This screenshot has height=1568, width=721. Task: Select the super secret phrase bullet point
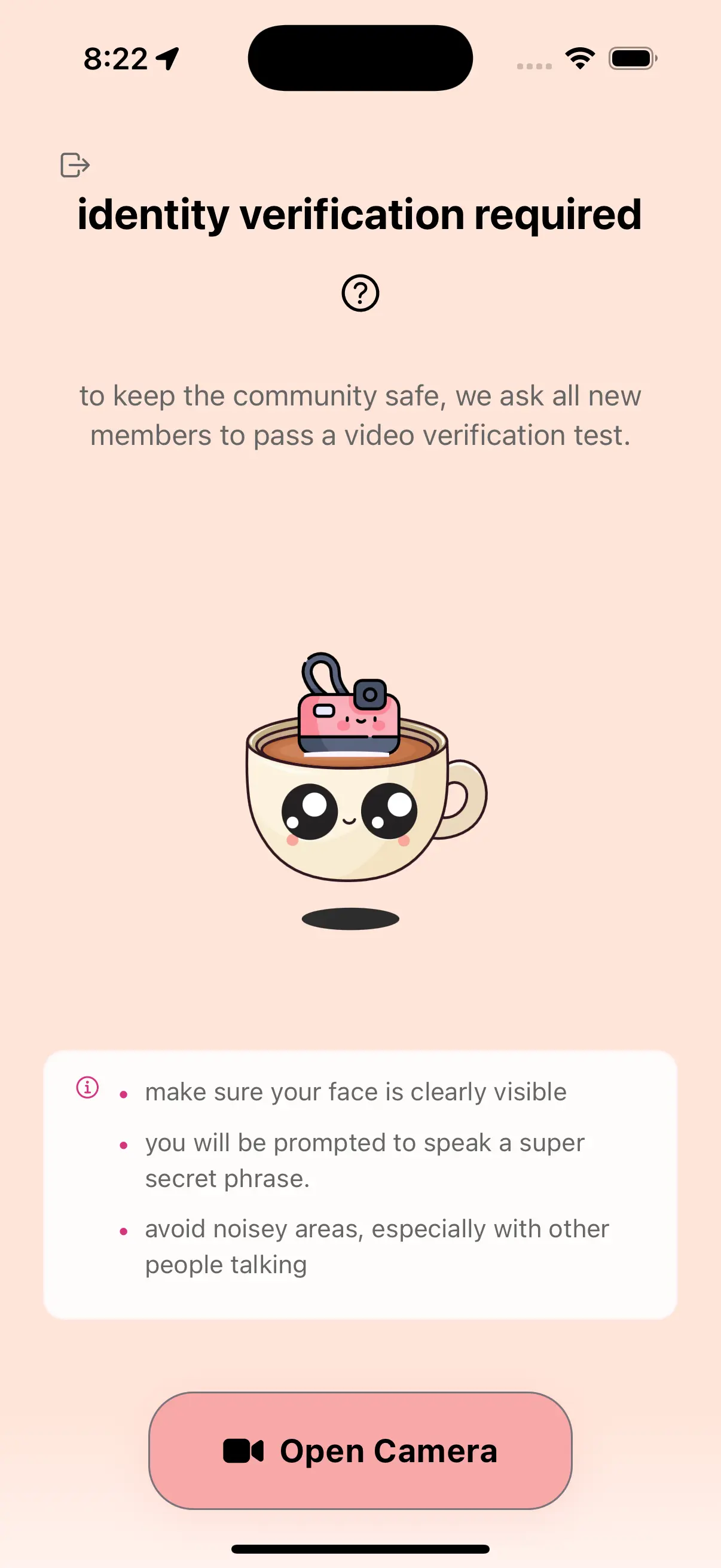click(365, 1160)
